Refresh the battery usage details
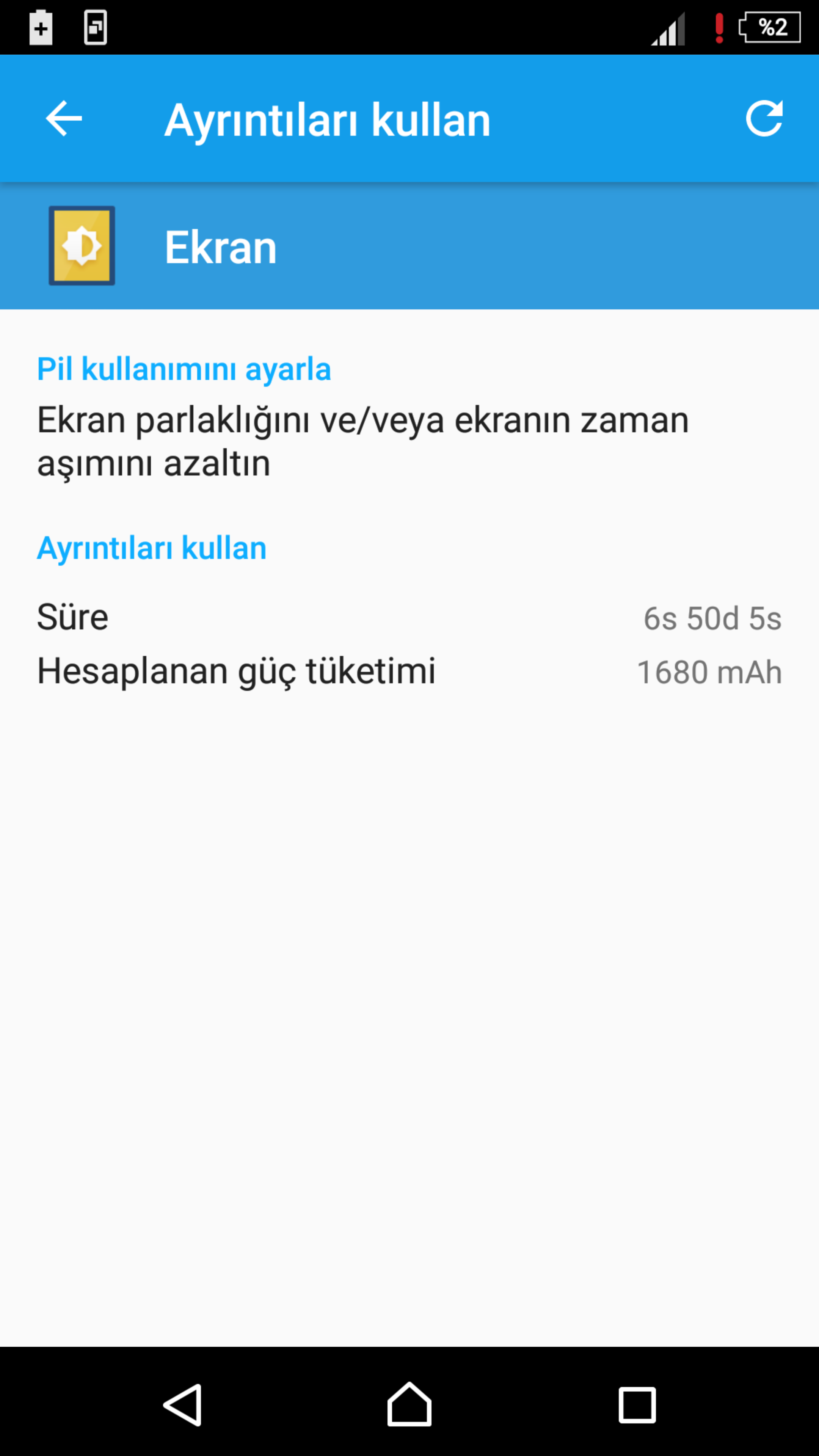Viewport: 819px width, 1456px height. point(764,119)
